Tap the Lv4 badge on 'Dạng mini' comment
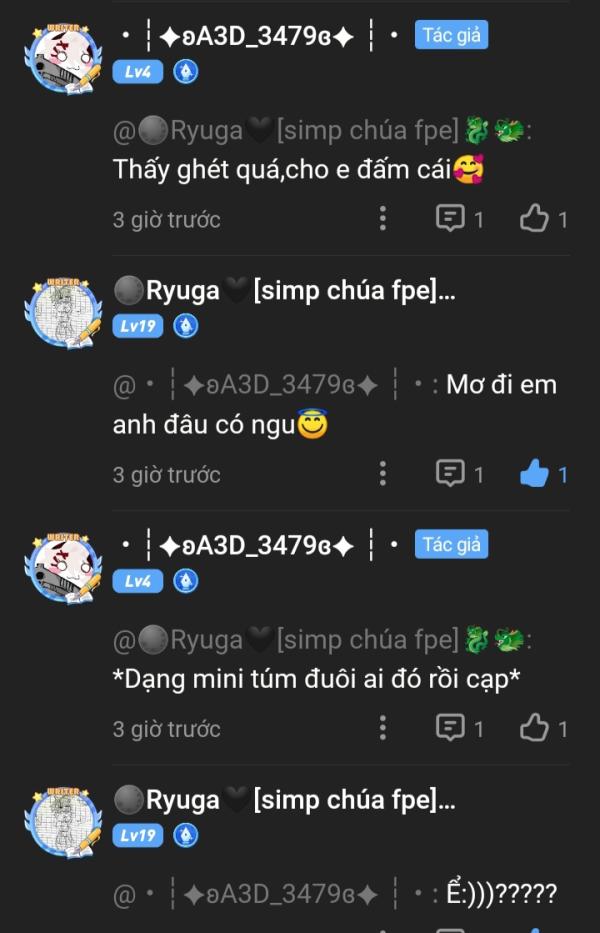600x933 pixels. (x=138, y=581)
